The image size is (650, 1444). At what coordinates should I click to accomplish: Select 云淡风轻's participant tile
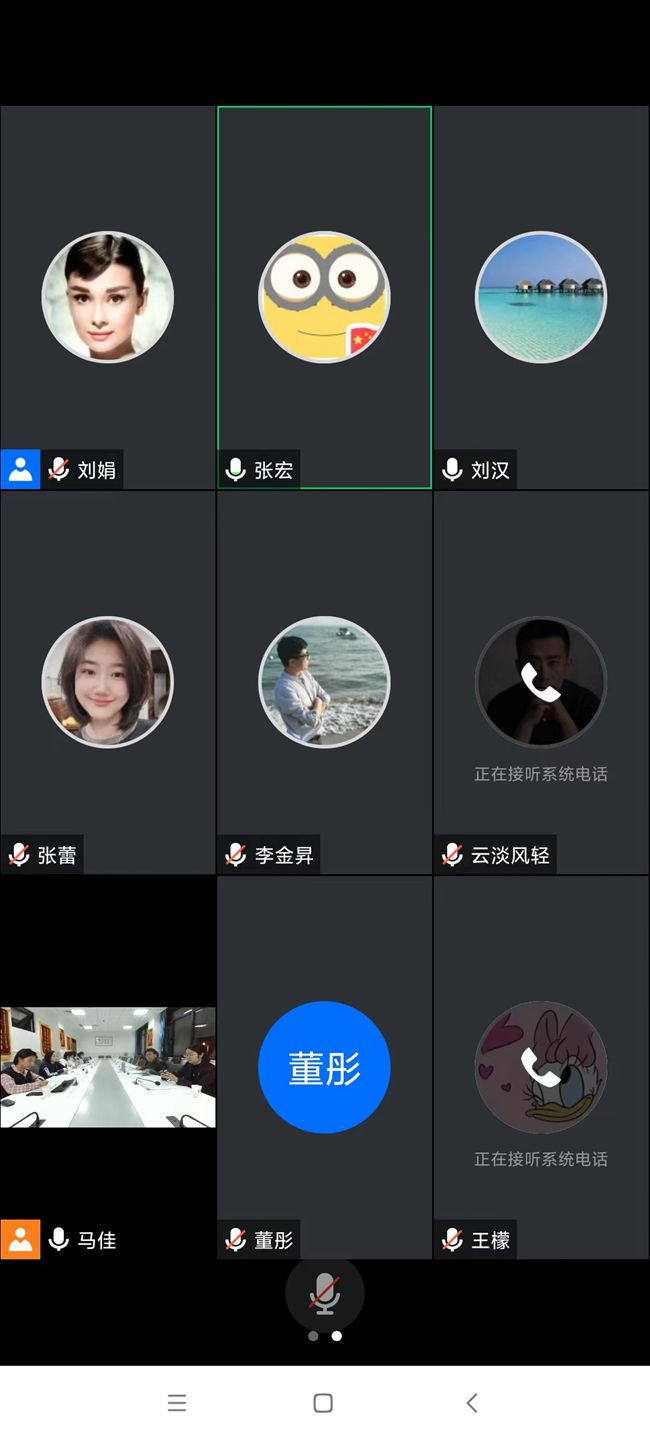tap(541, 682)
